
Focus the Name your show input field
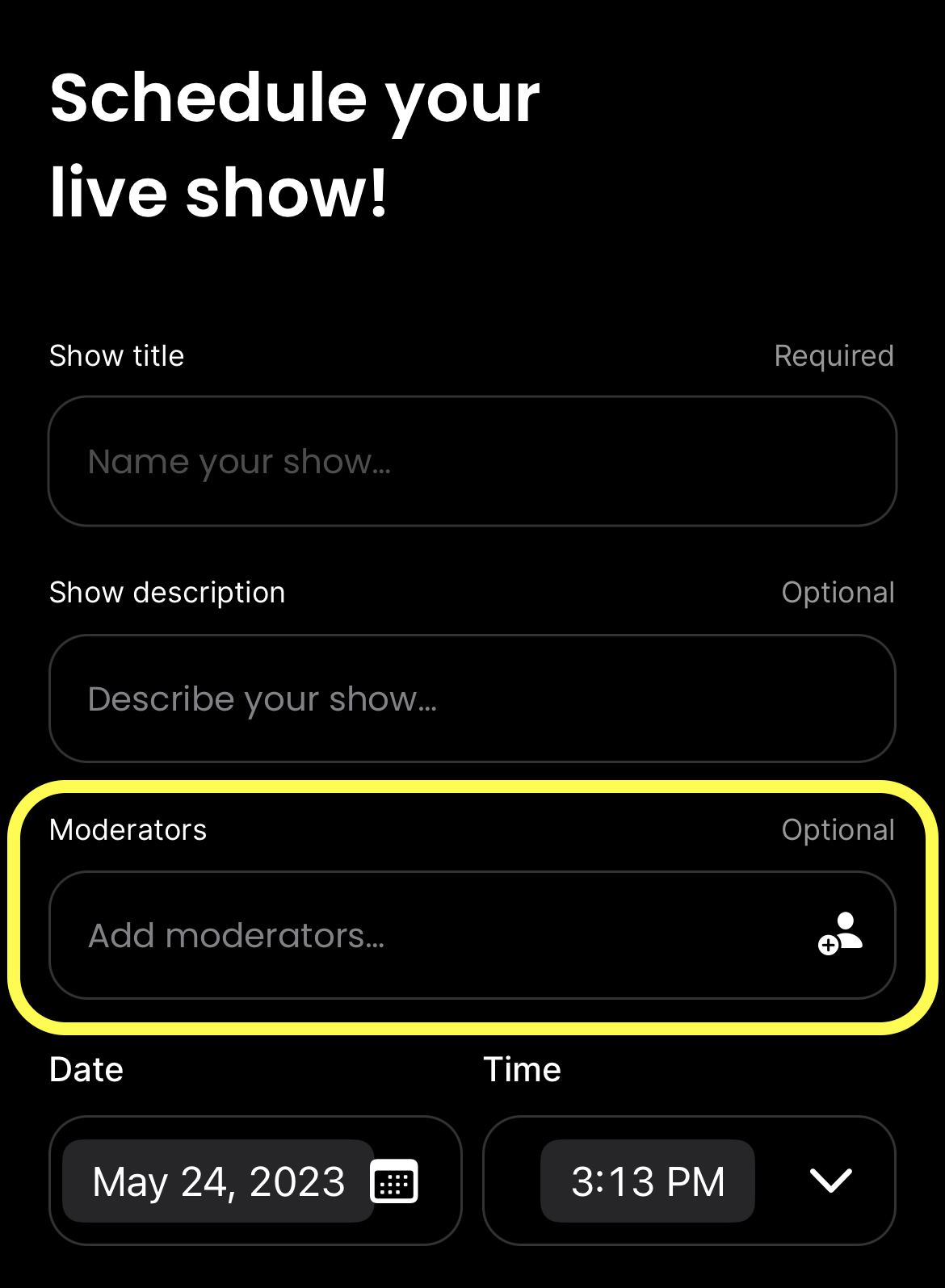click(x=472, y=460)
